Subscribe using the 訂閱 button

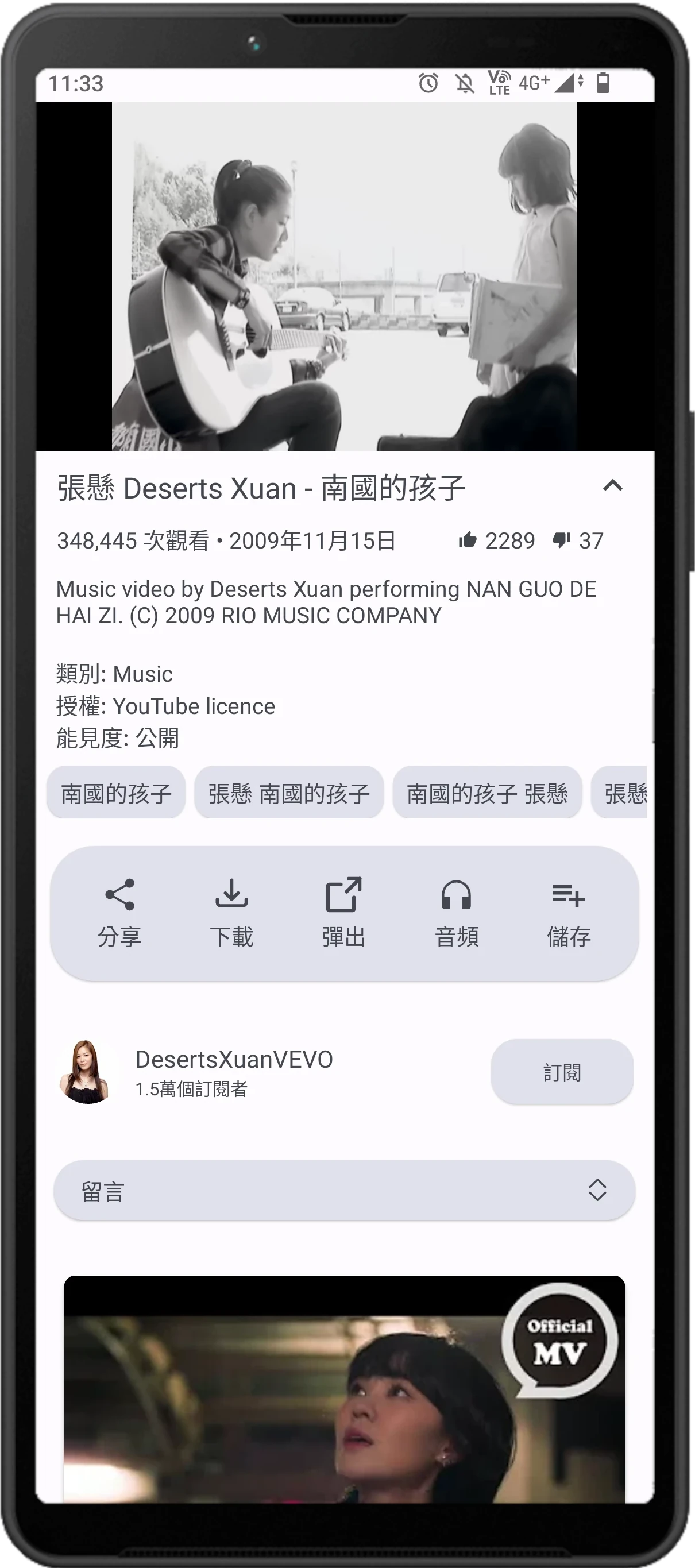coord(562,1072)
